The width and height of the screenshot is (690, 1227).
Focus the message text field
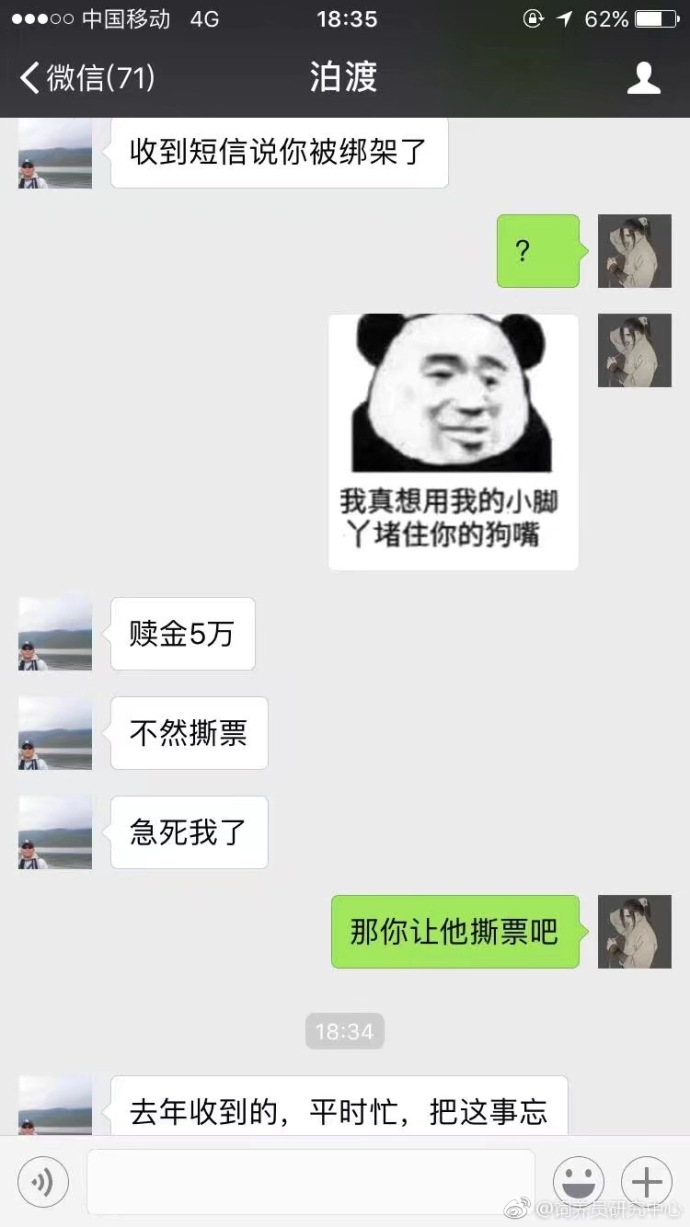(310, 1182)
